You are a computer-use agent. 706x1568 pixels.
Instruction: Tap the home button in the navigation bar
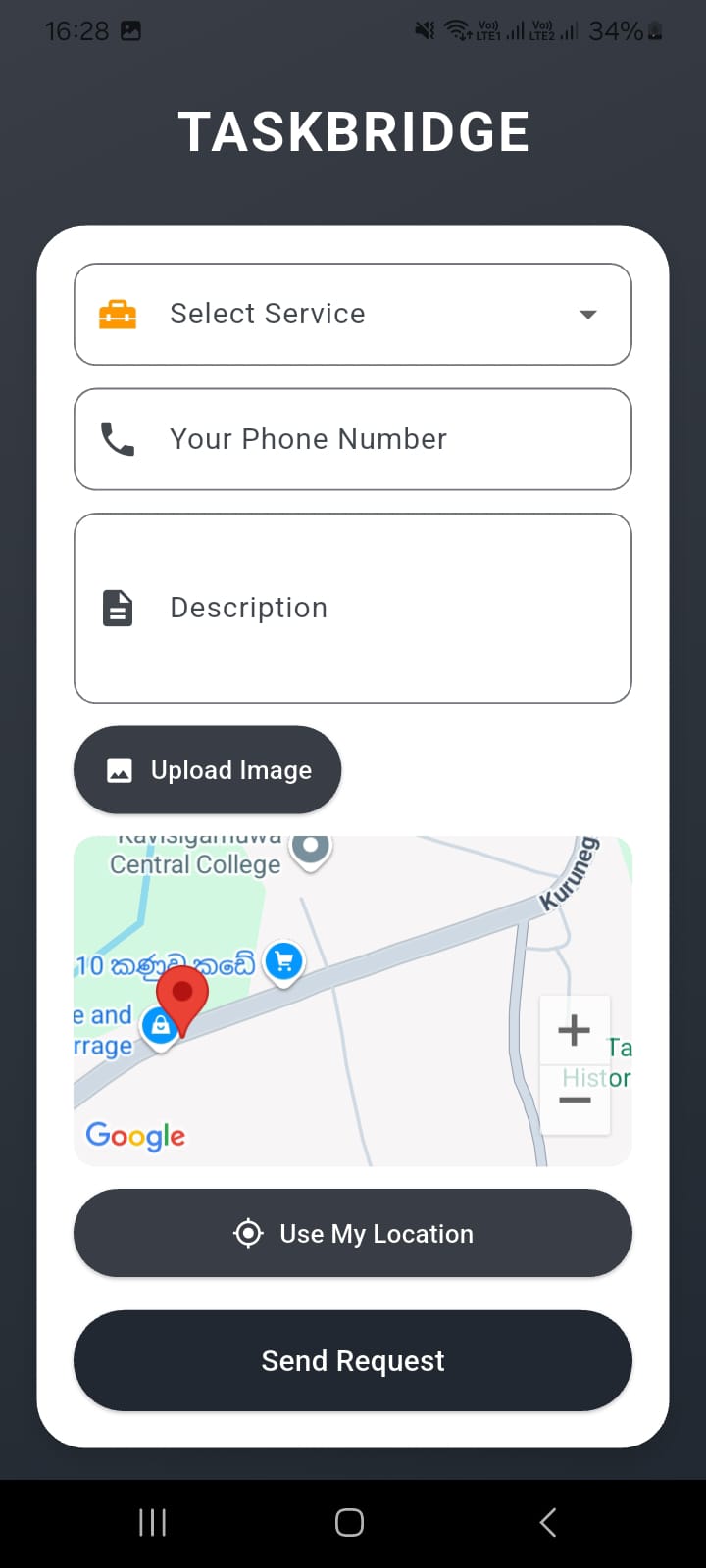pyautogui.click(x=349, y=1521)
